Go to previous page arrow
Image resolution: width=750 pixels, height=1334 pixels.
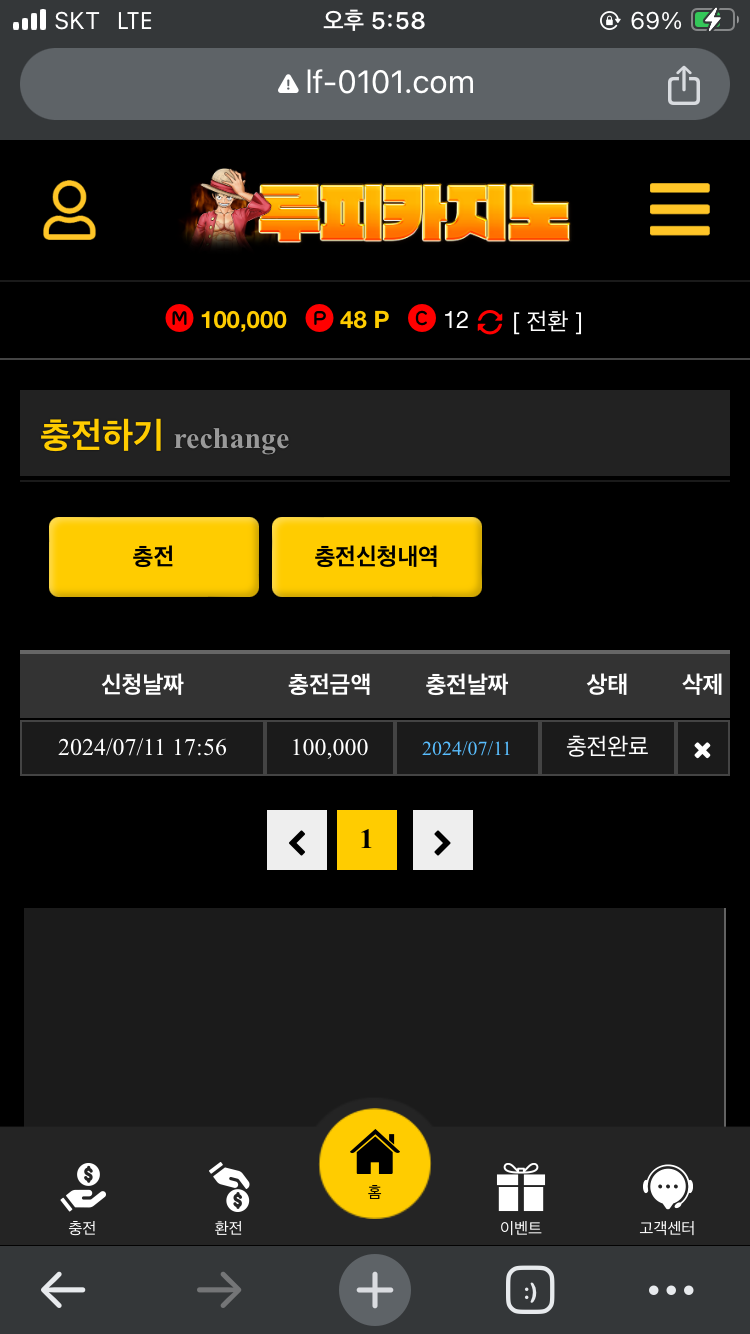297,841
